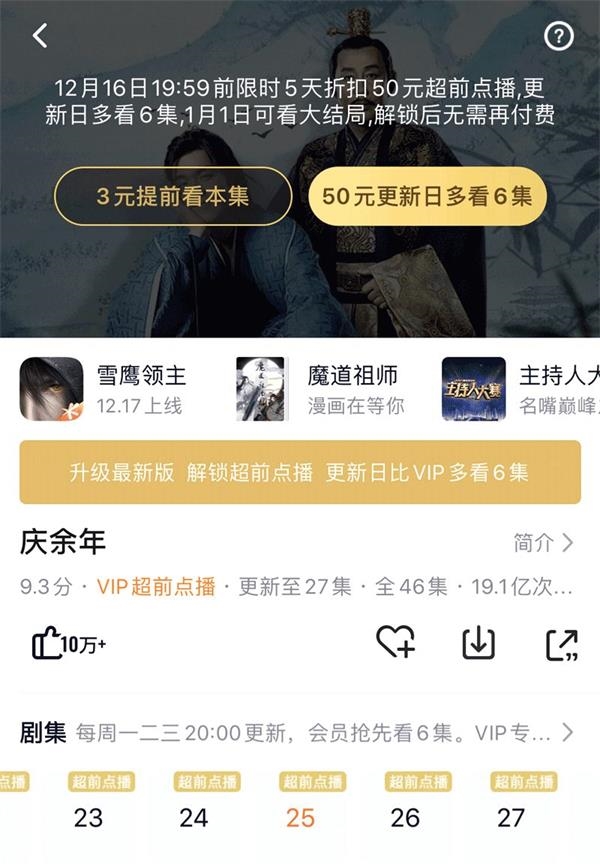This screenshot has height=866, width=600.
Task: Go back using the top-left arrow
Action: click(x=40, y=36)
